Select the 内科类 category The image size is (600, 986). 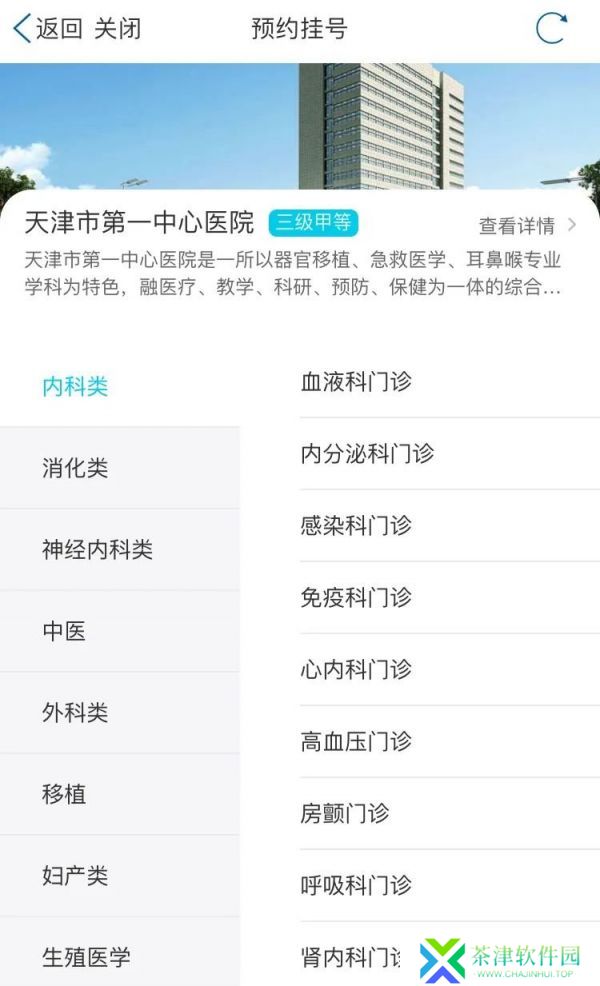119,385
